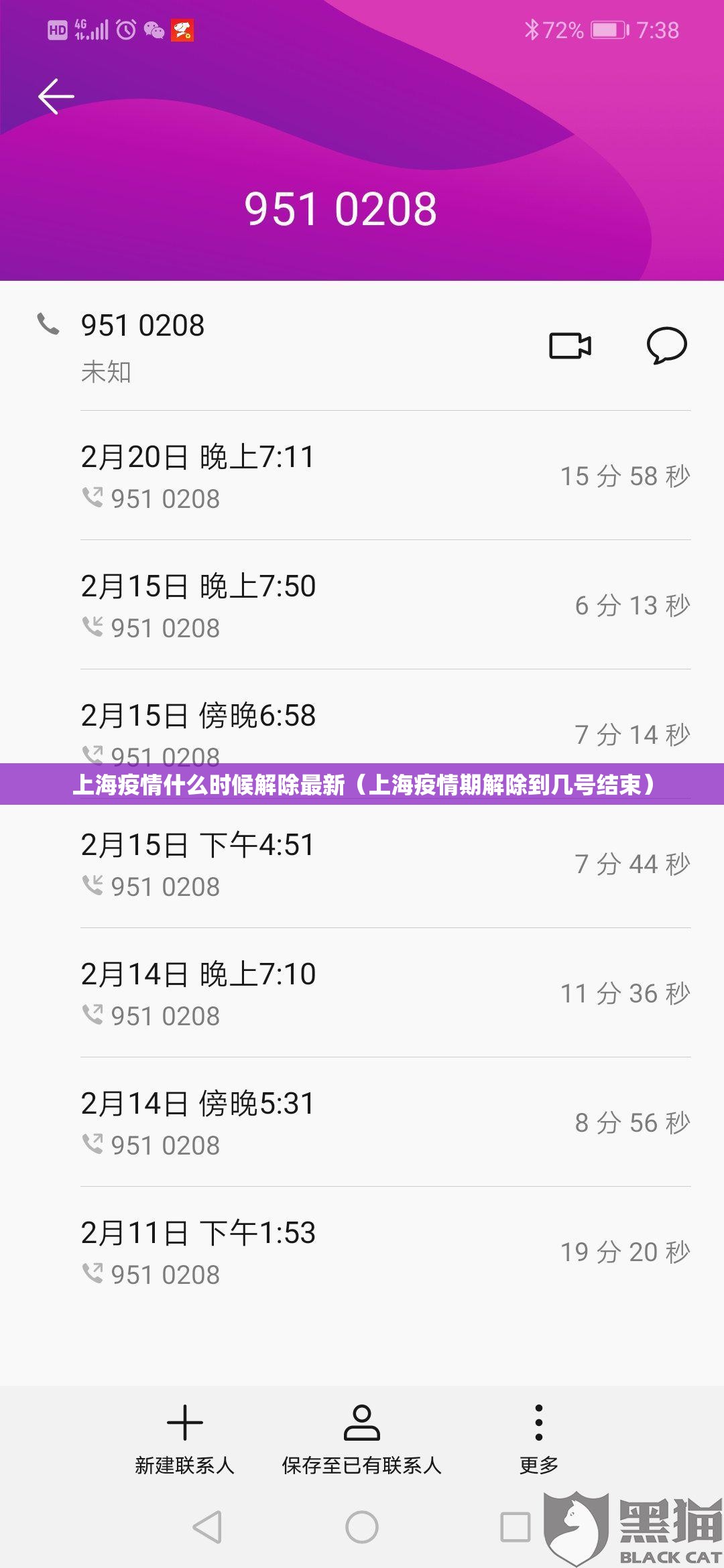Open the 2月11日 下午1:53 call record

385,1252
